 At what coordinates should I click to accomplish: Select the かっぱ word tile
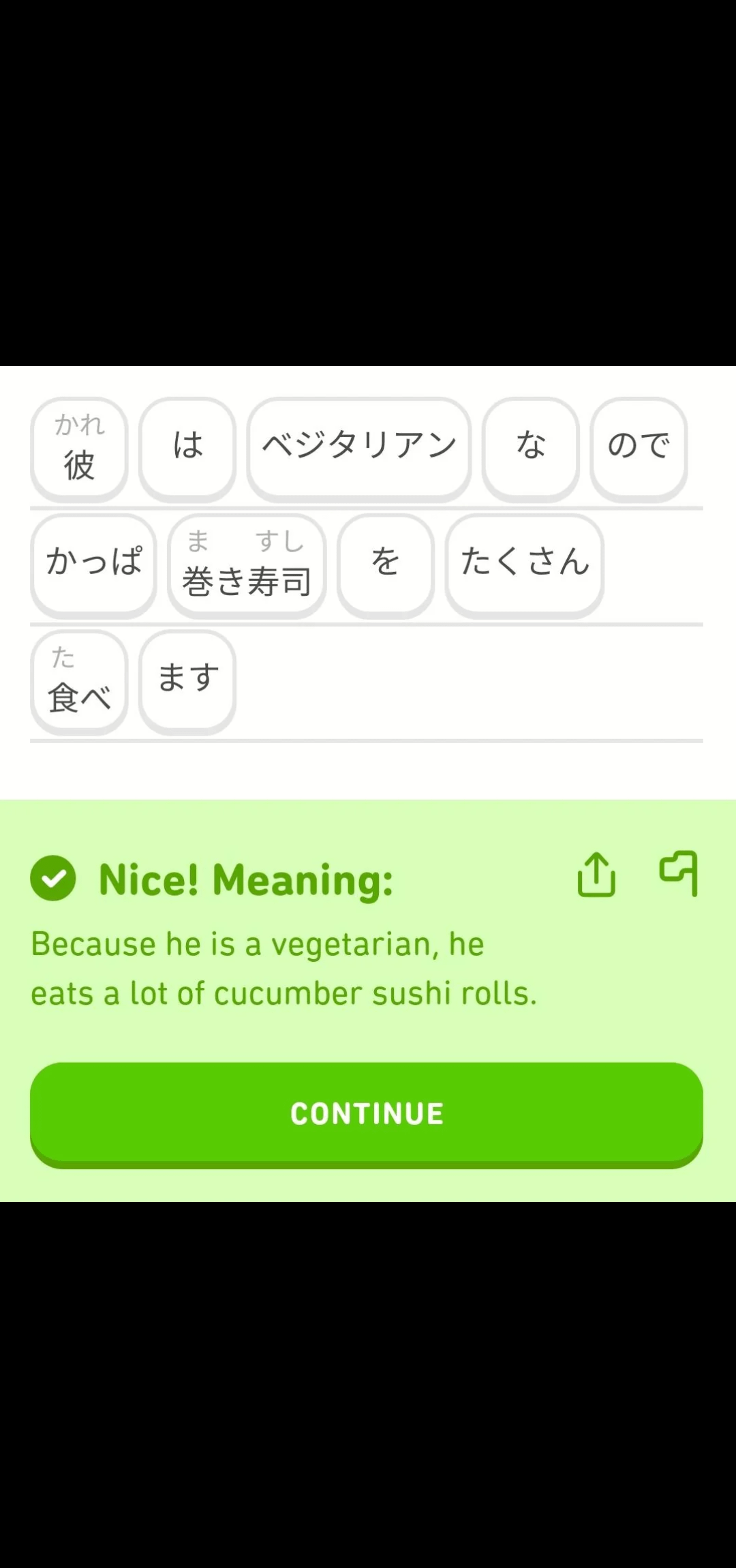click(x=94, y=564)
